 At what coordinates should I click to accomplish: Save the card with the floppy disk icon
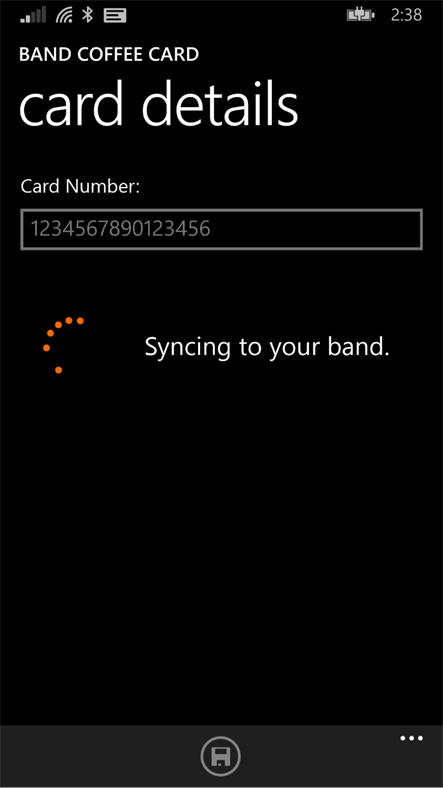tap(220, 756)
